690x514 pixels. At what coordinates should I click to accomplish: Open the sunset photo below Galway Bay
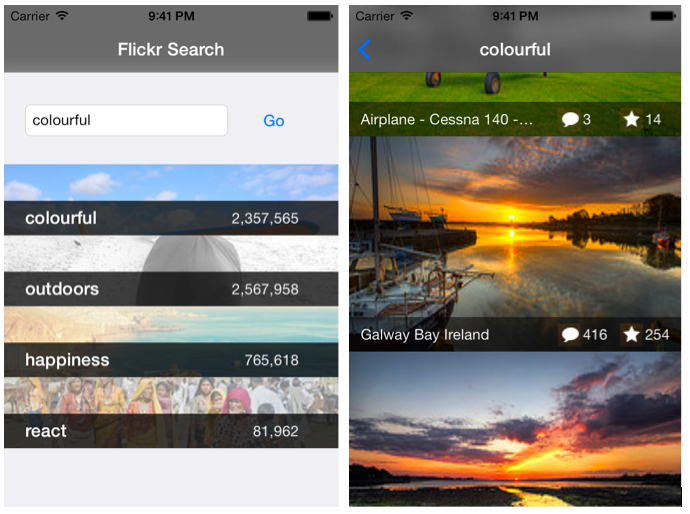pos(514,430)
